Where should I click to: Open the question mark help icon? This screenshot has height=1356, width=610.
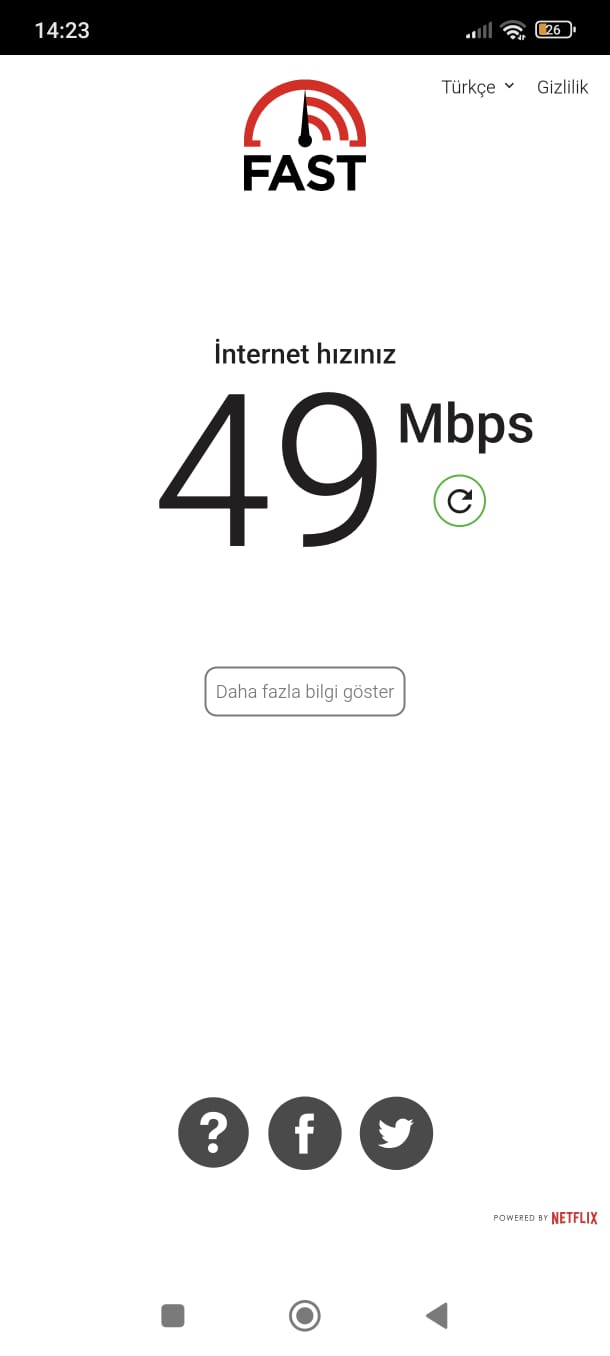tap(213, 1133)
